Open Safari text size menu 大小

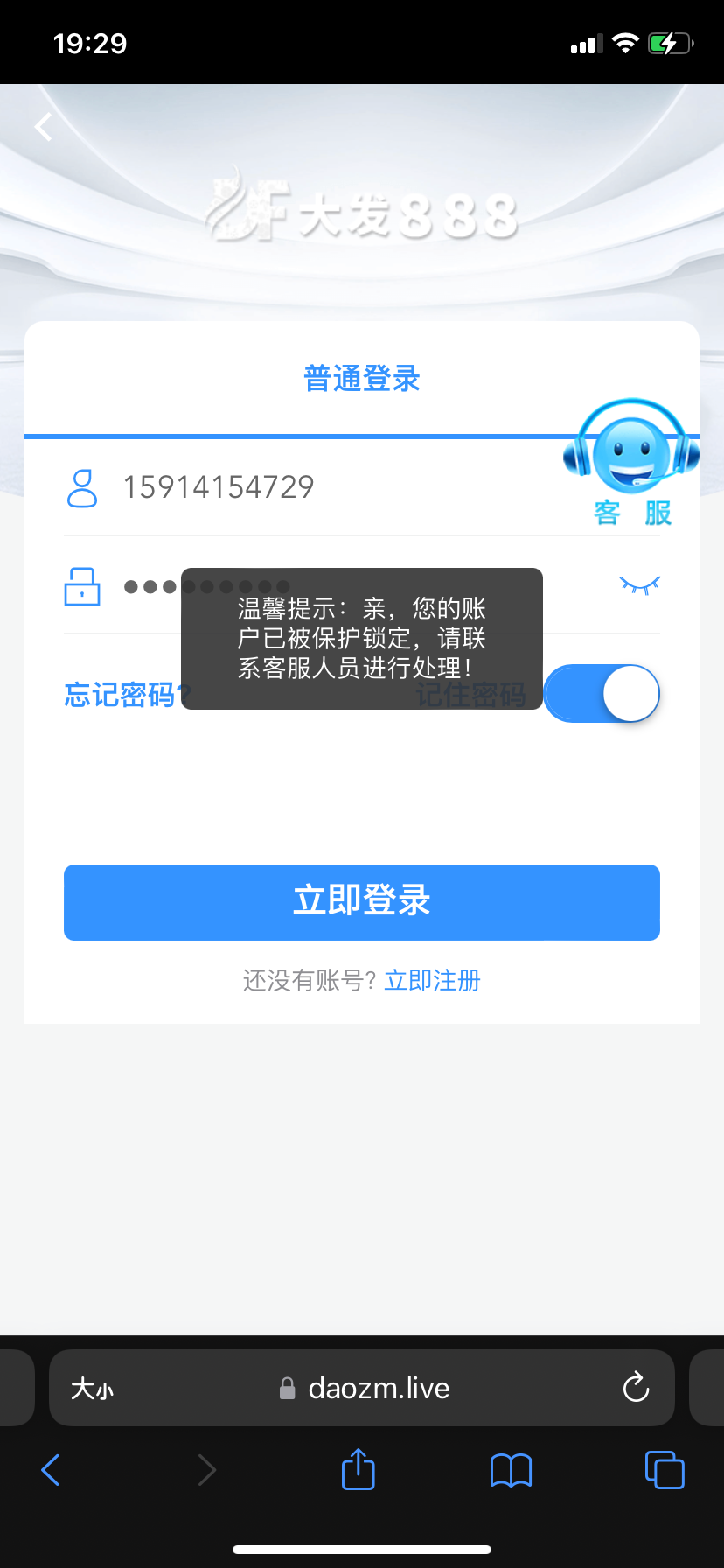[93, 1389]
